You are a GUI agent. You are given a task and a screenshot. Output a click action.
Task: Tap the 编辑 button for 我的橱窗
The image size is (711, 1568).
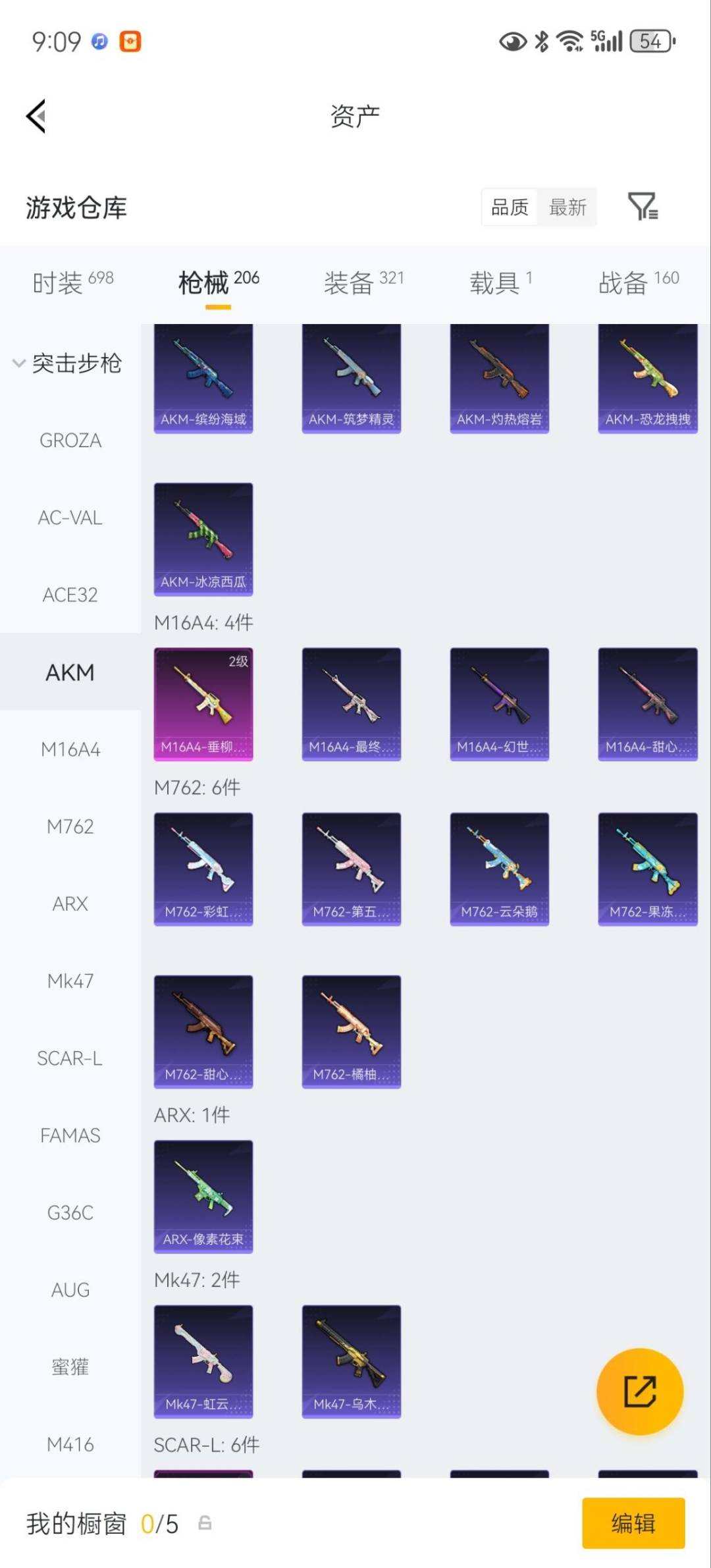tap(633, 1523)
